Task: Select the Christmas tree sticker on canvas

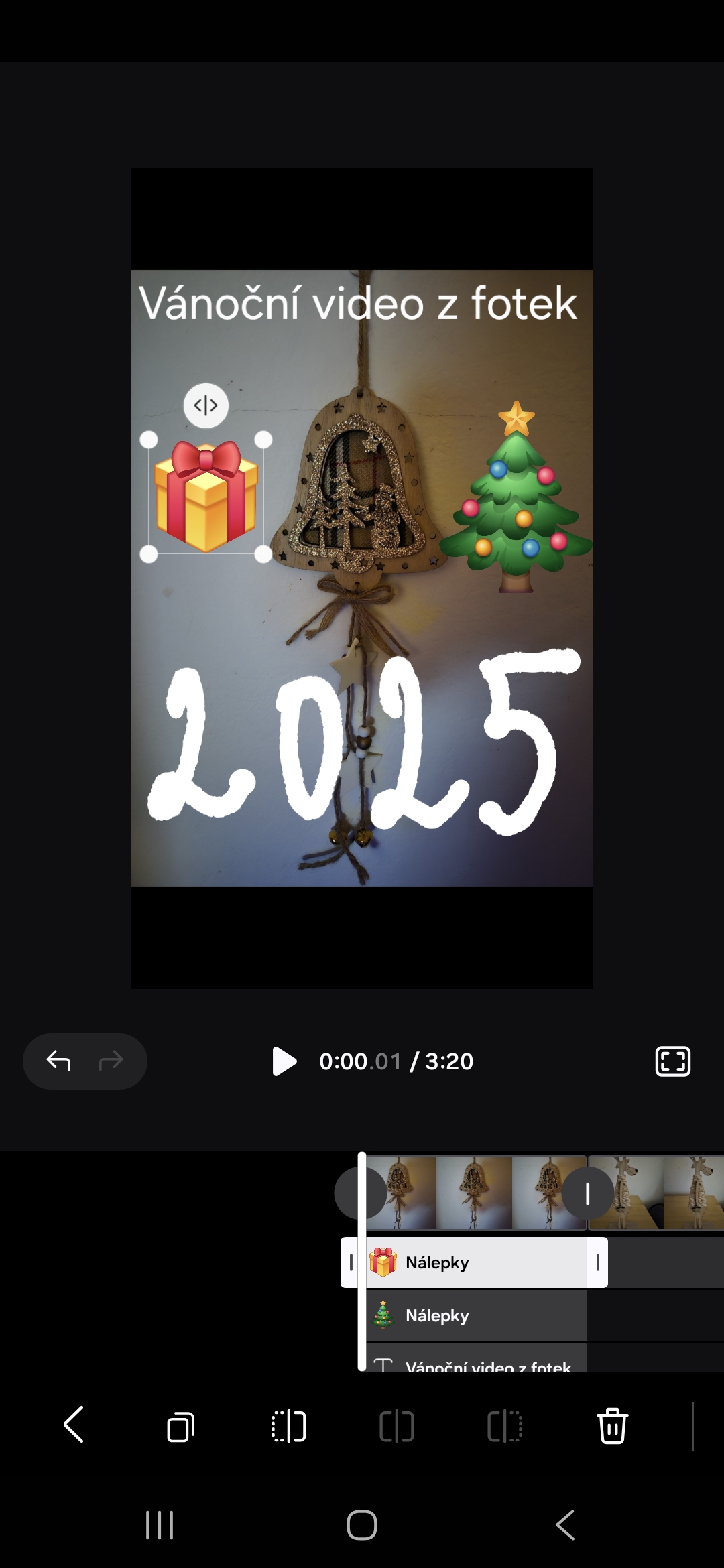Action: (x=516, y=499)
